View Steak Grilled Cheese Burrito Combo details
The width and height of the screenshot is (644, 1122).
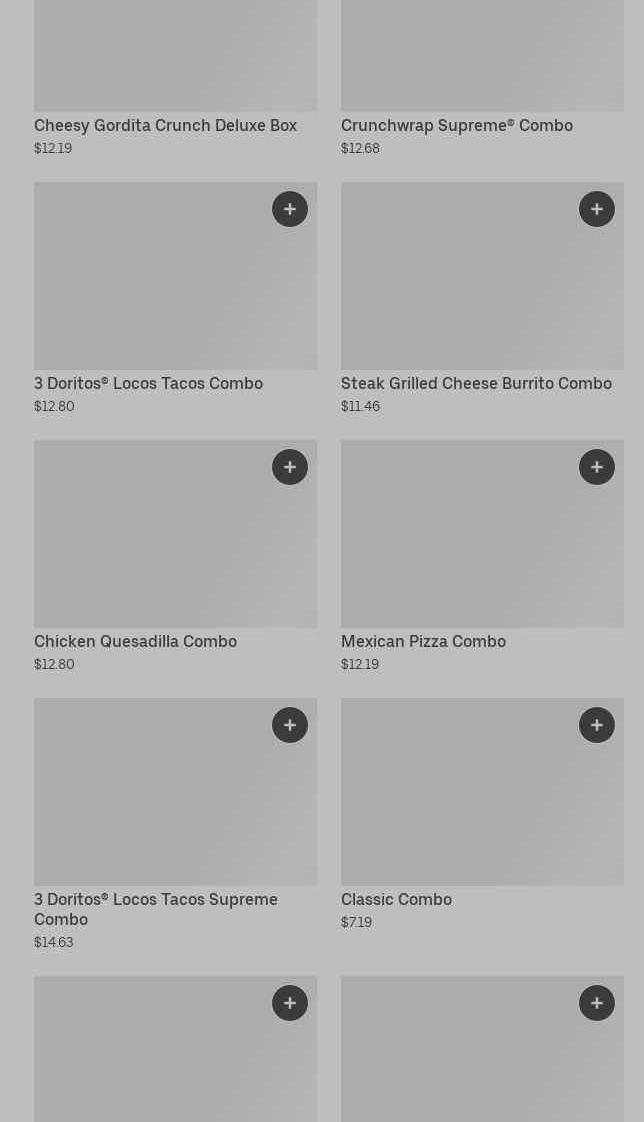coord(482,298)
